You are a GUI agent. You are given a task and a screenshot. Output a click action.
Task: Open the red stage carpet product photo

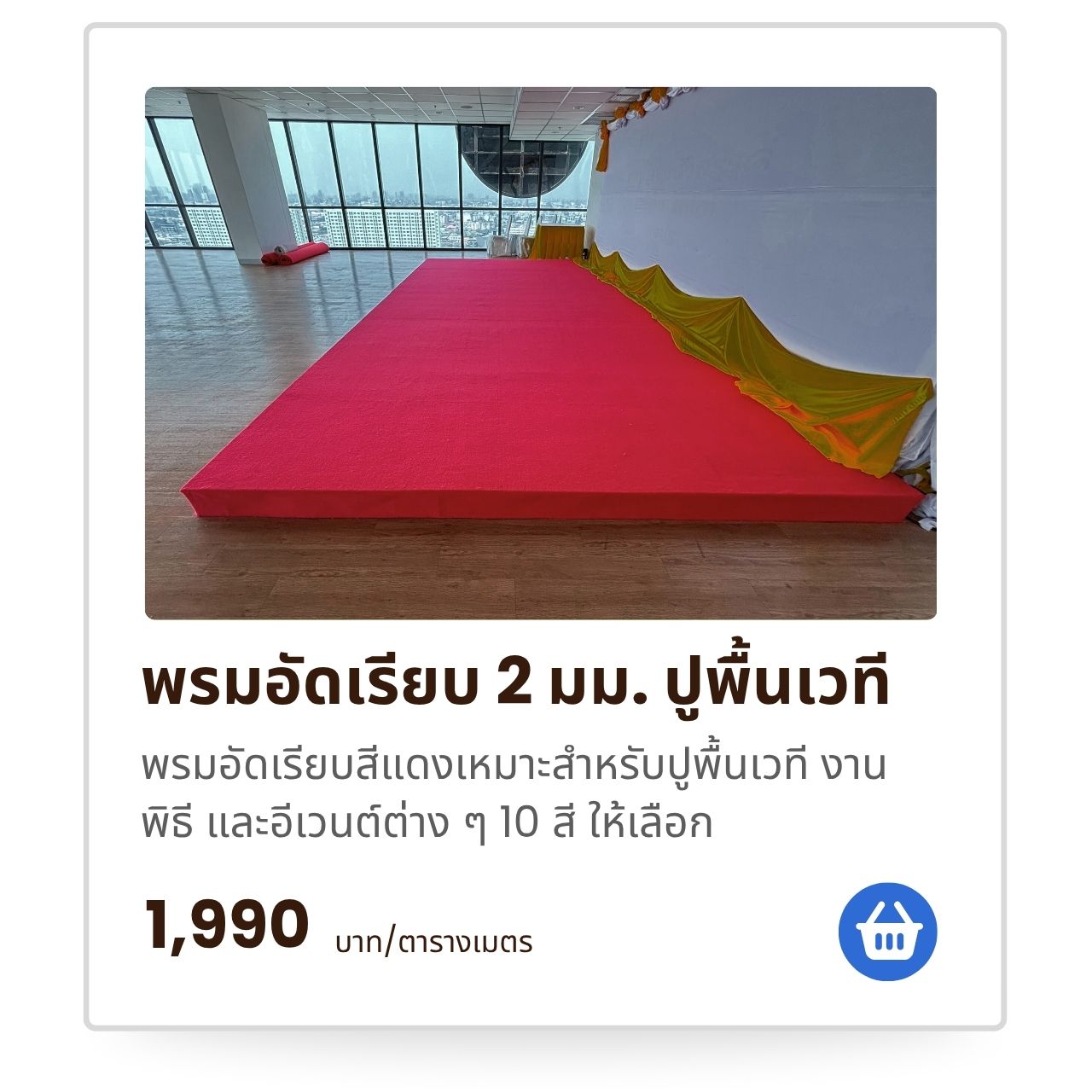tap(541, 353)
